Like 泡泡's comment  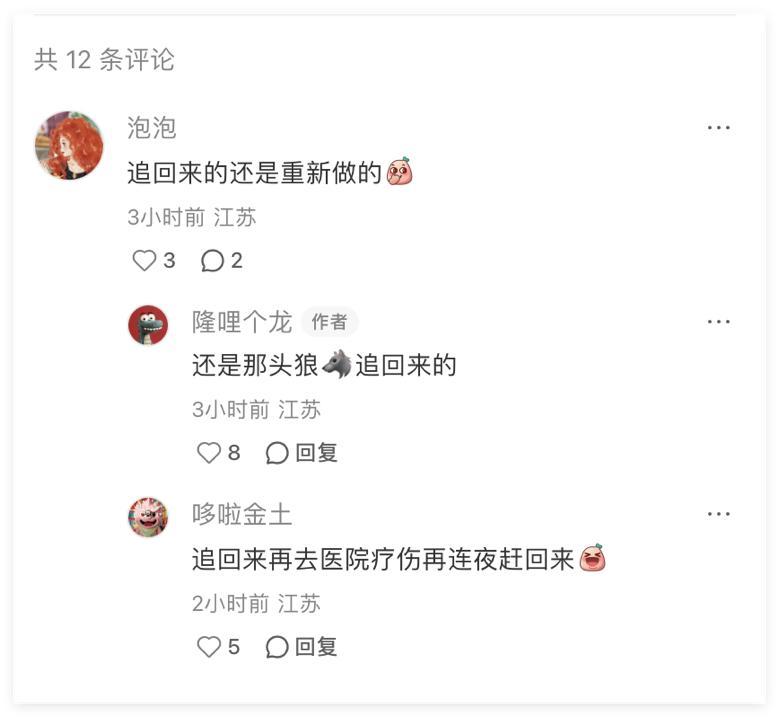(145, 261)
